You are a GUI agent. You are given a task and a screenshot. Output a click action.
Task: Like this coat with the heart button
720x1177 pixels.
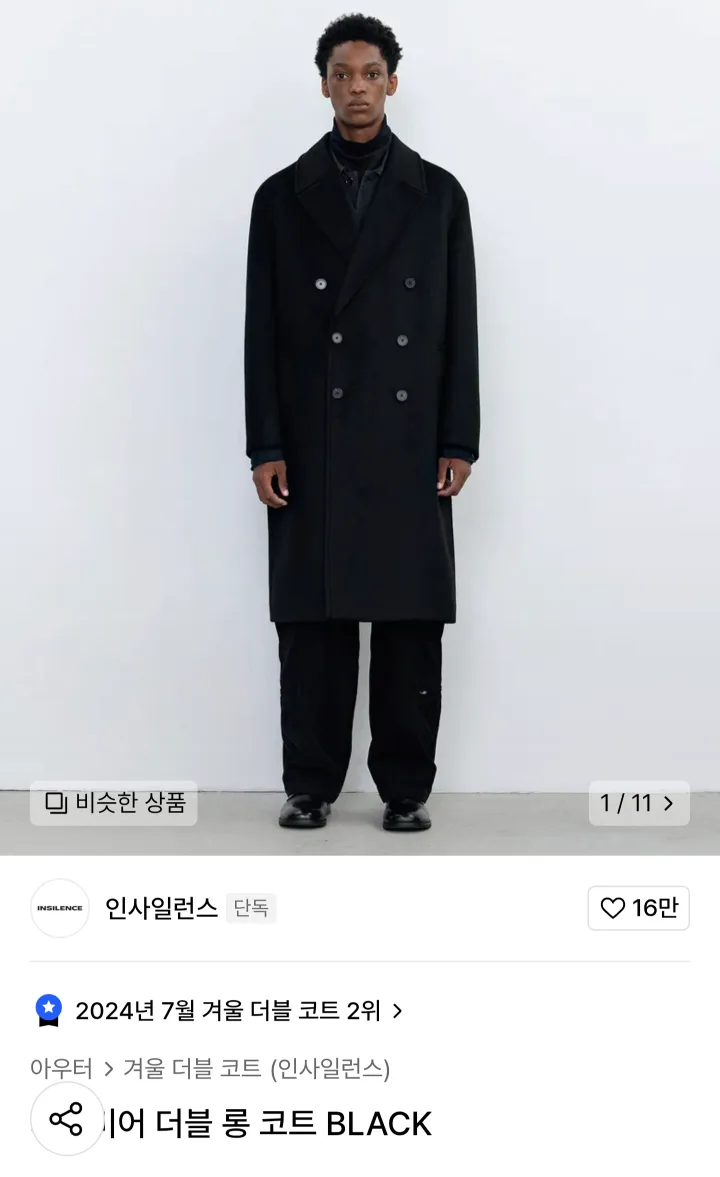tap(638, 908)
